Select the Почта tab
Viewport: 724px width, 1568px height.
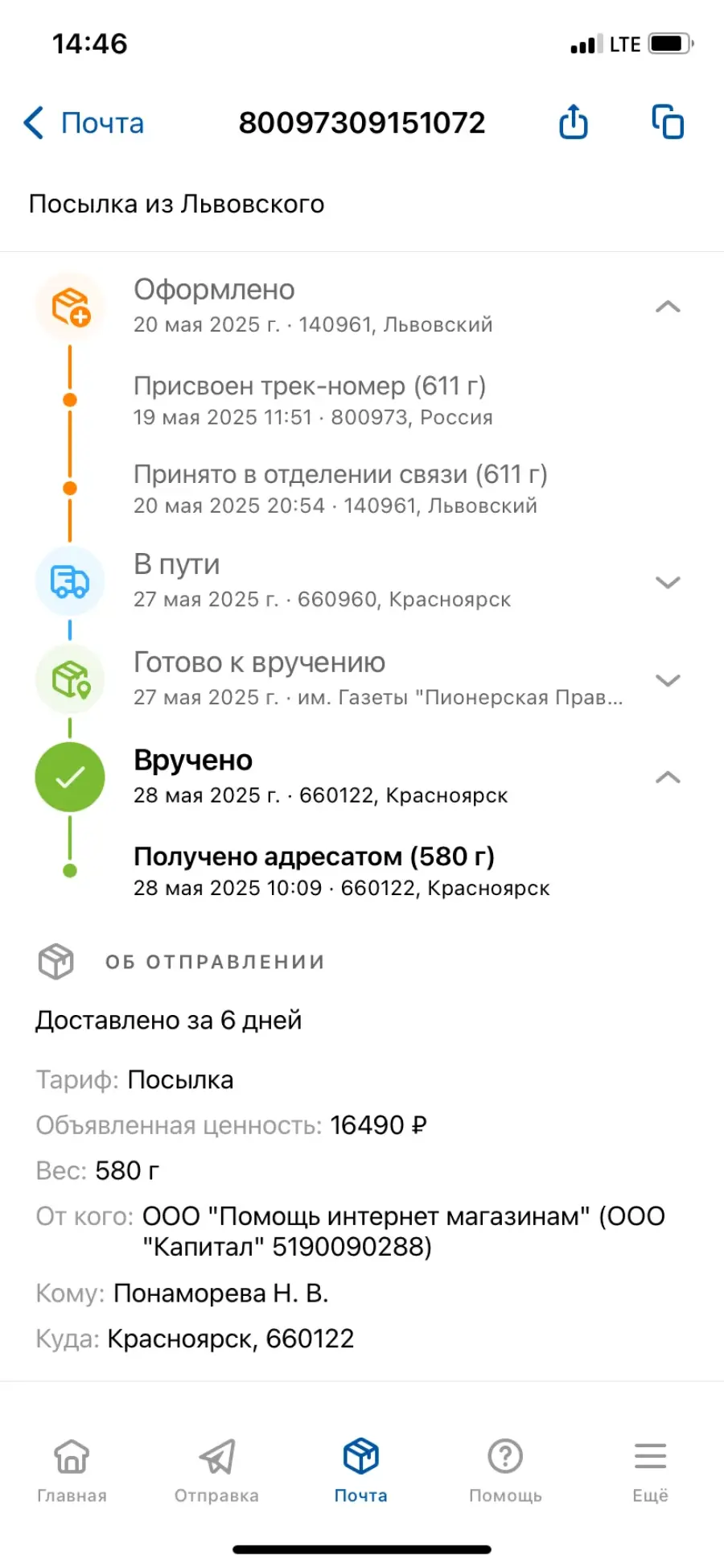click(x=361, y=1471)
